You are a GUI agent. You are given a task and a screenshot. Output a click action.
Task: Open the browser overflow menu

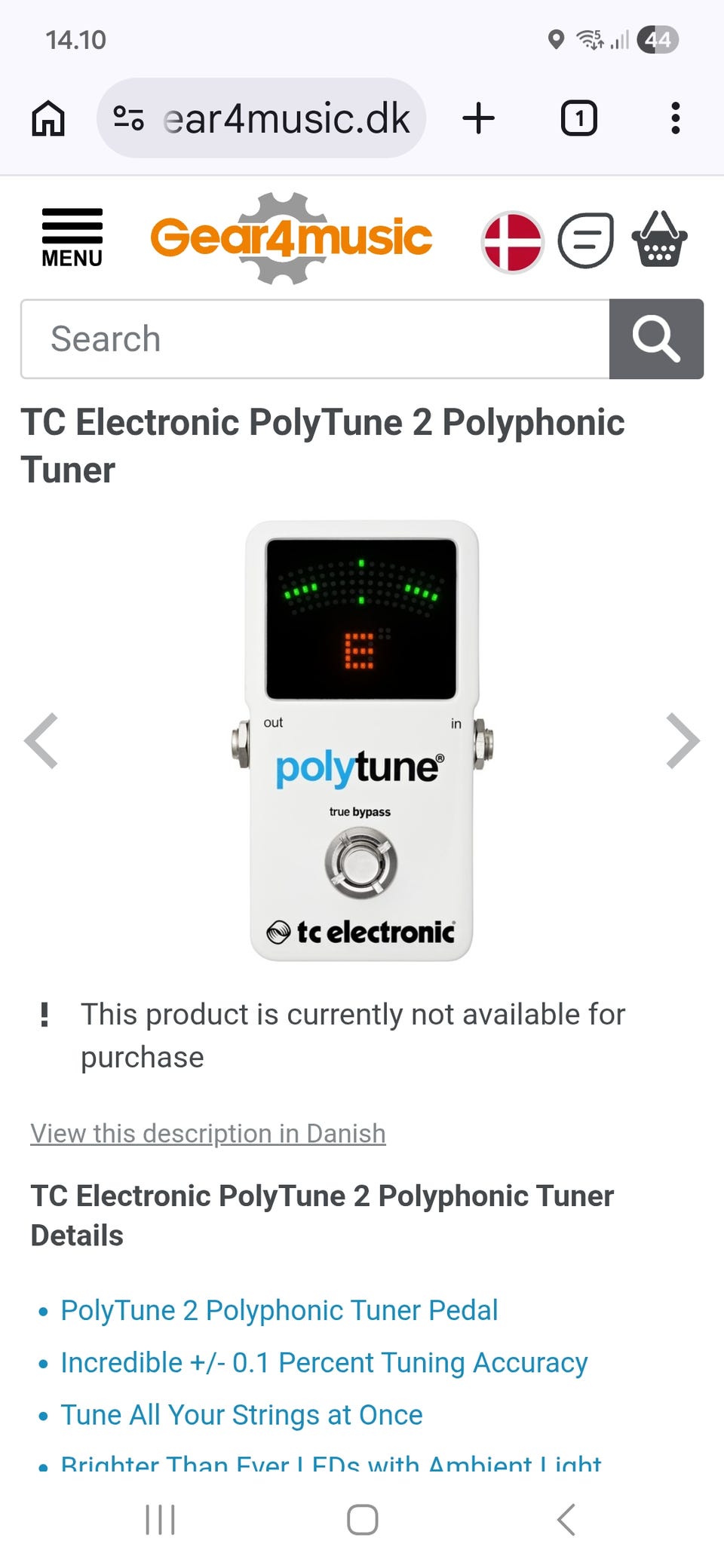tap(675, 118)
